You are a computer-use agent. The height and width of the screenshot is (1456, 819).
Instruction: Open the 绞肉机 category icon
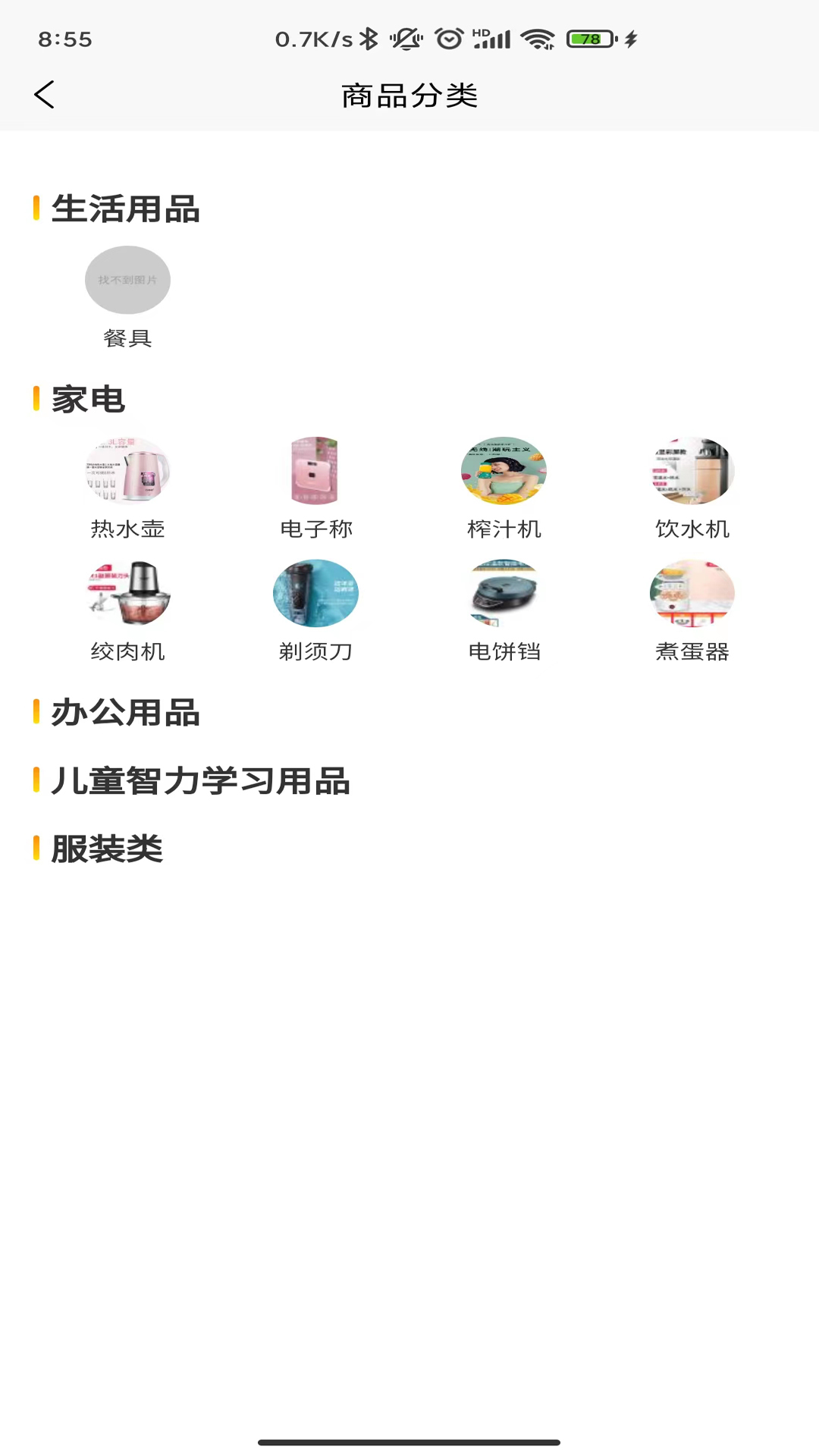(127, 593)
